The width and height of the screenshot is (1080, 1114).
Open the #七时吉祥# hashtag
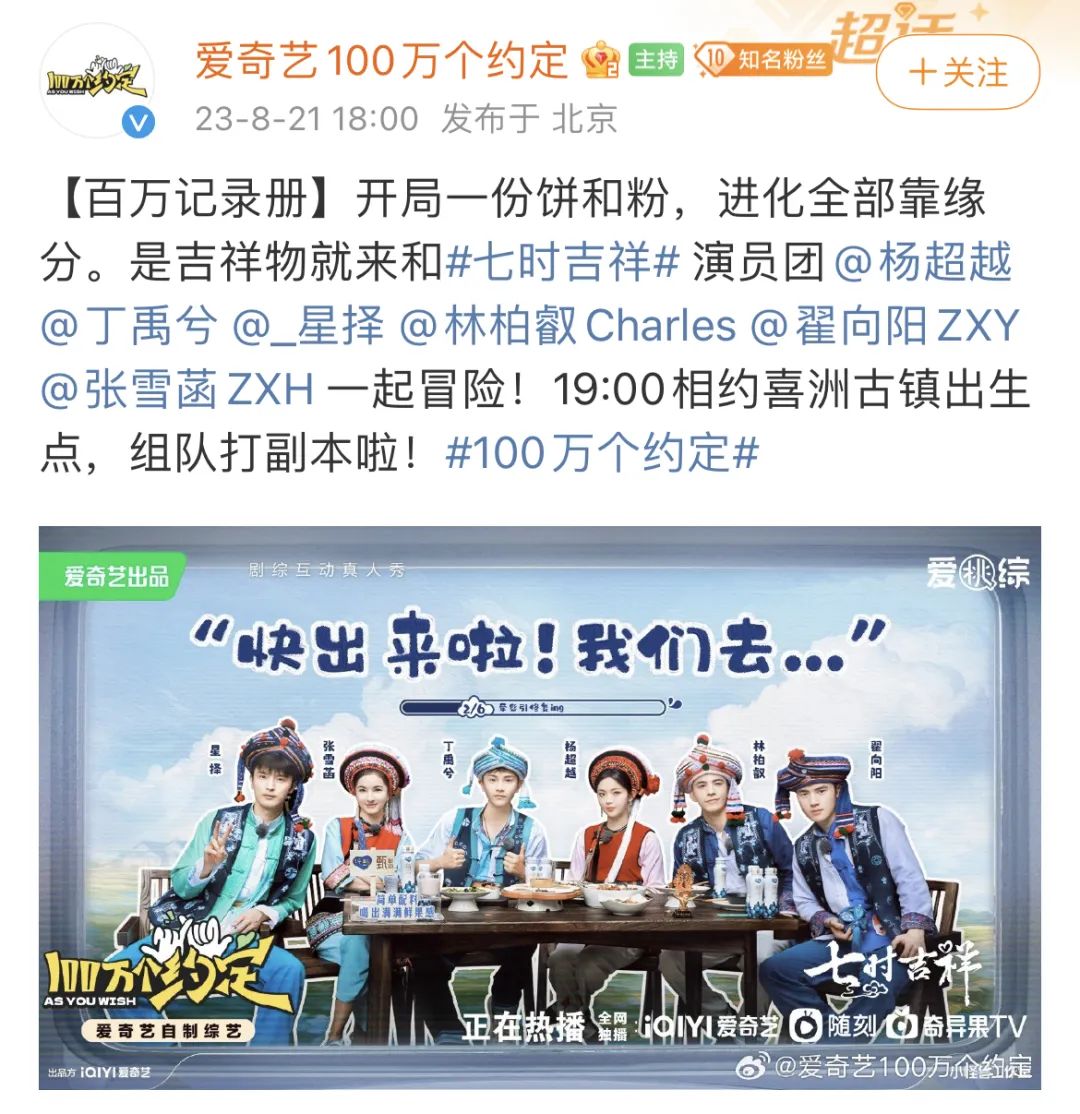[563, 263]
